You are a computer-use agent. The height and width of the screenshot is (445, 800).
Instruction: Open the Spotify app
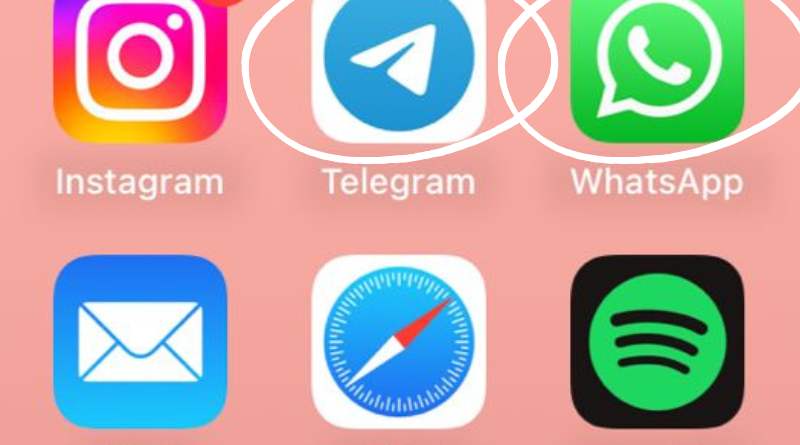[657, 342]
